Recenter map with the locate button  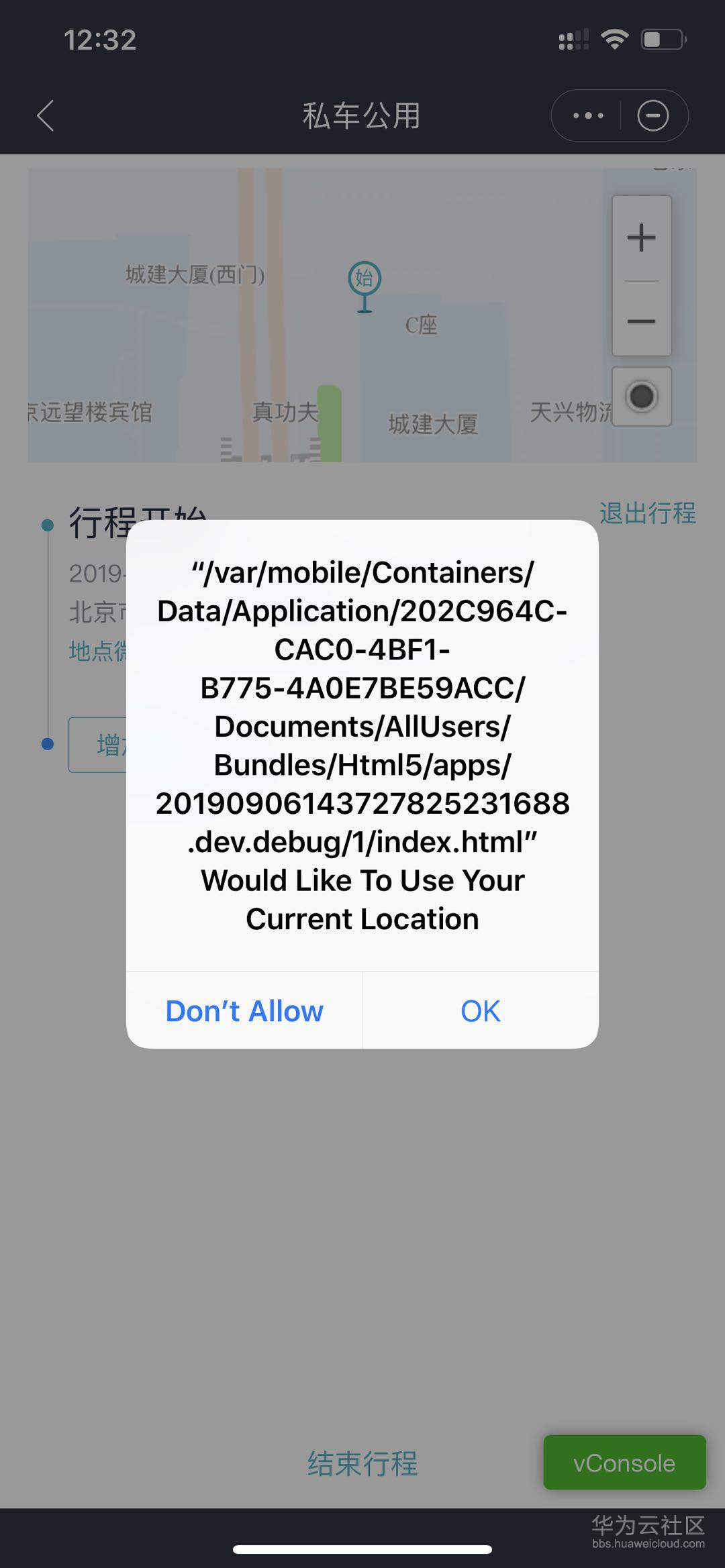[x=641, y=397]
